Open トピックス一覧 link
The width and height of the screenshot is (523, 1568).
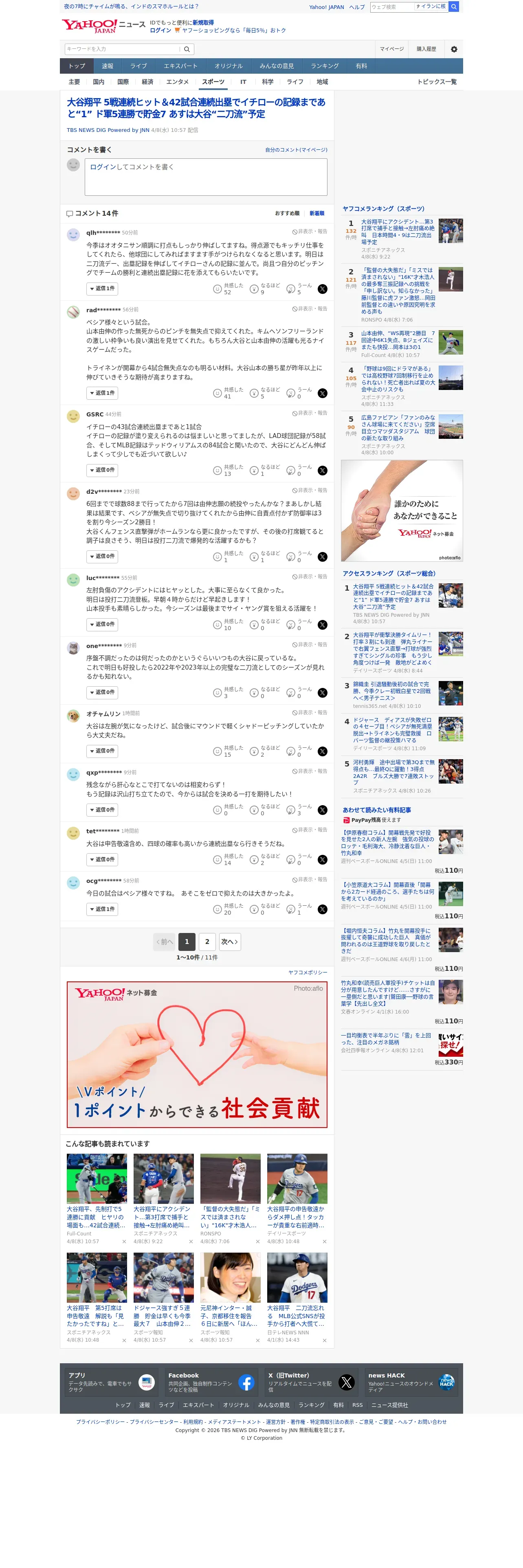coord(437,82)
